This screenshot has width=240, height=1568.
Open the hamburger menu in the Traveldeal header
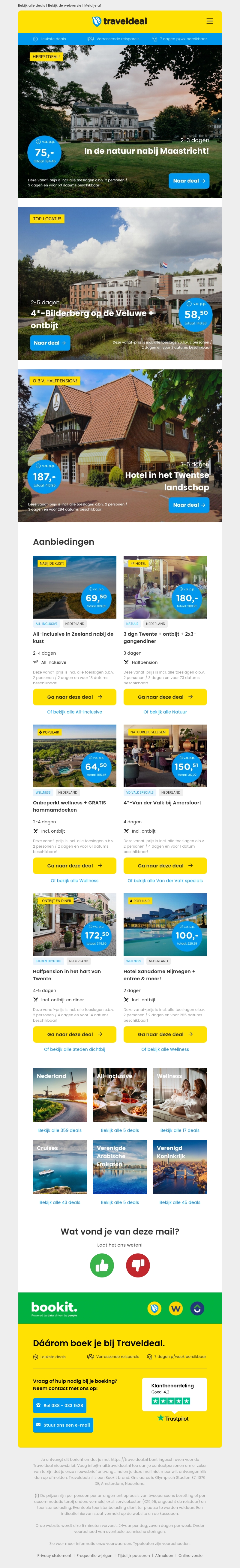(x=209, y=21)
